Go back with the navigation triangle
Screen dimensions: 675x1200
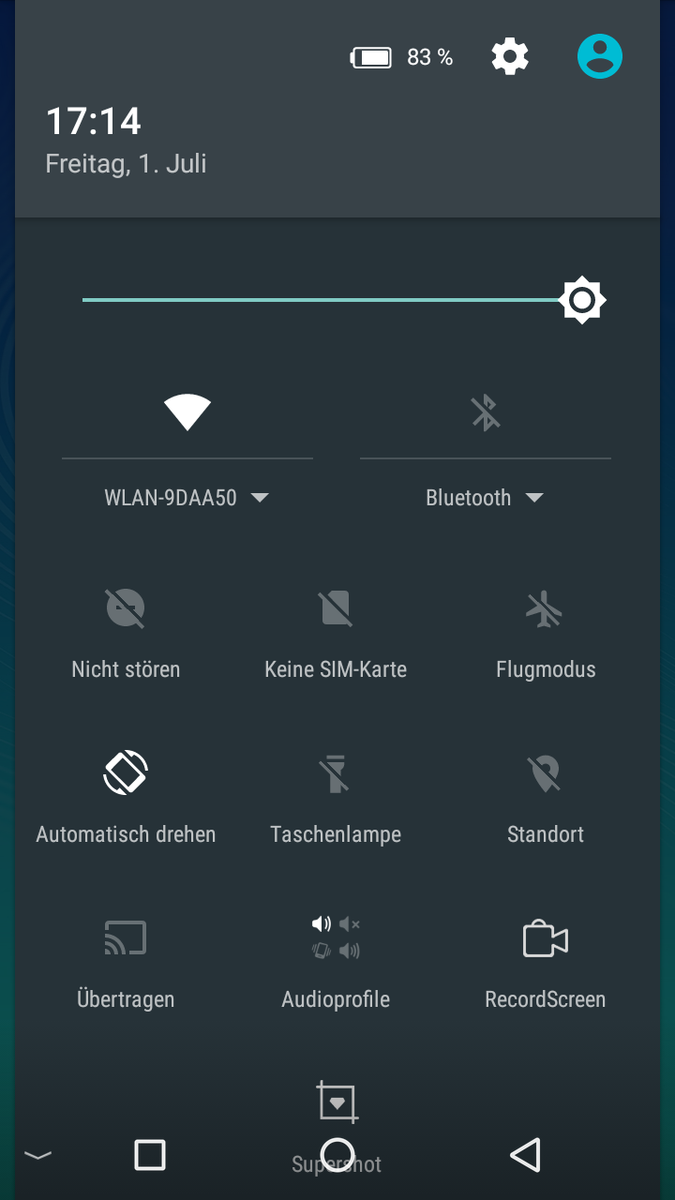coord(525,1154)
